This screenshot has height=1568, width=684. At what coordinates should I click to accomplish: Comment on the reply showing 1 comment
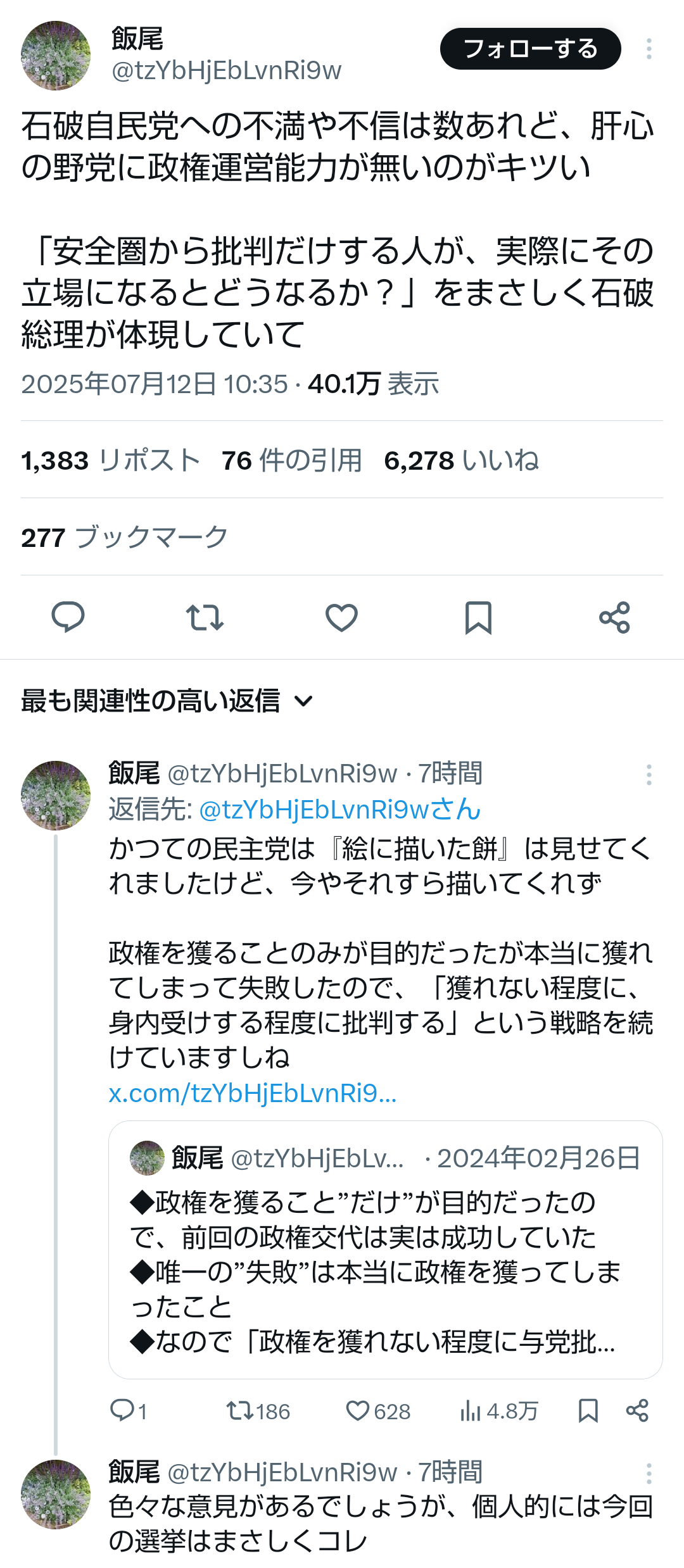129,1411
